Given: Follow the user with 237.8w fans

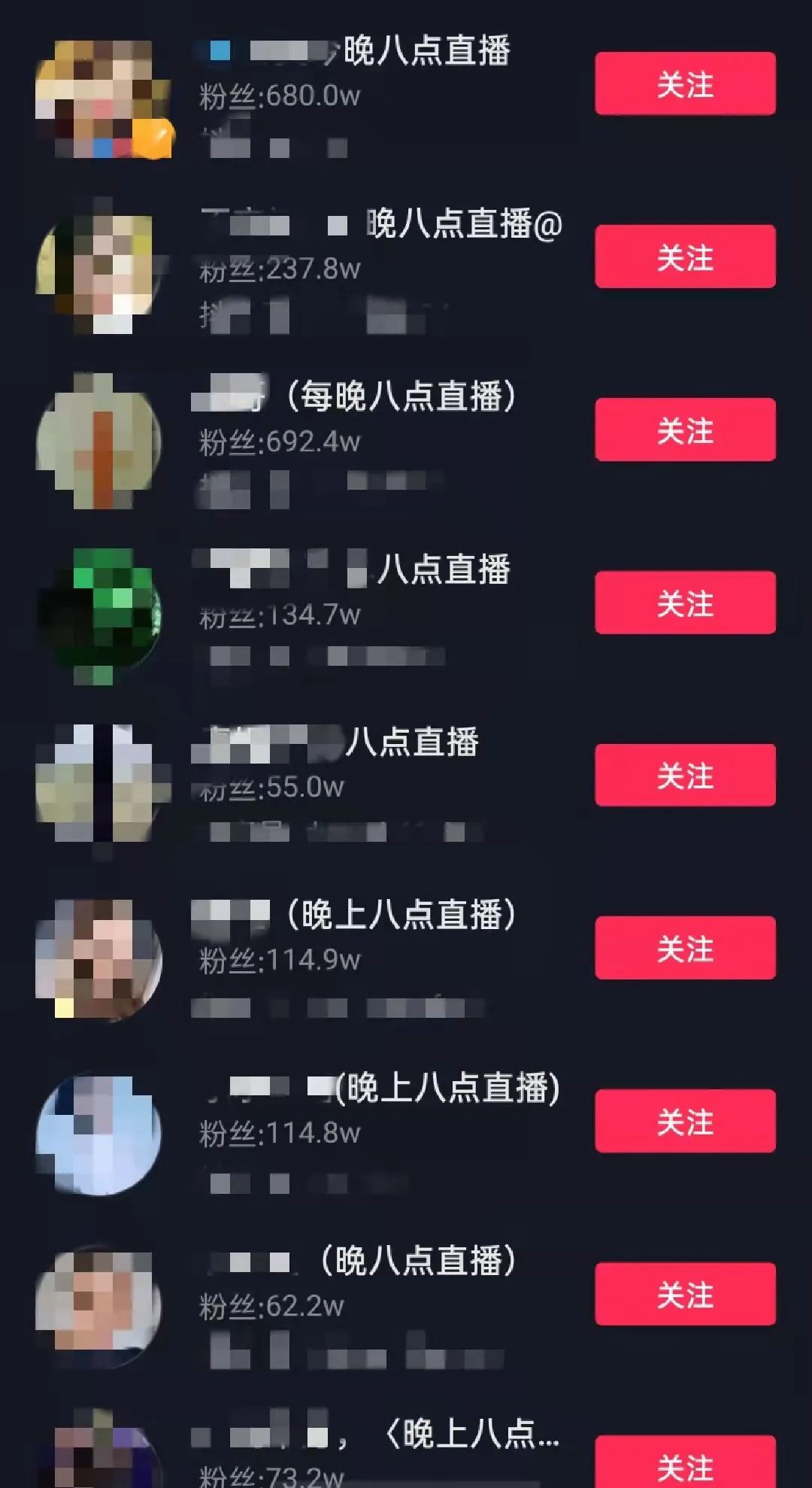Looking at the screenshot, I should [x=685, y=257].
